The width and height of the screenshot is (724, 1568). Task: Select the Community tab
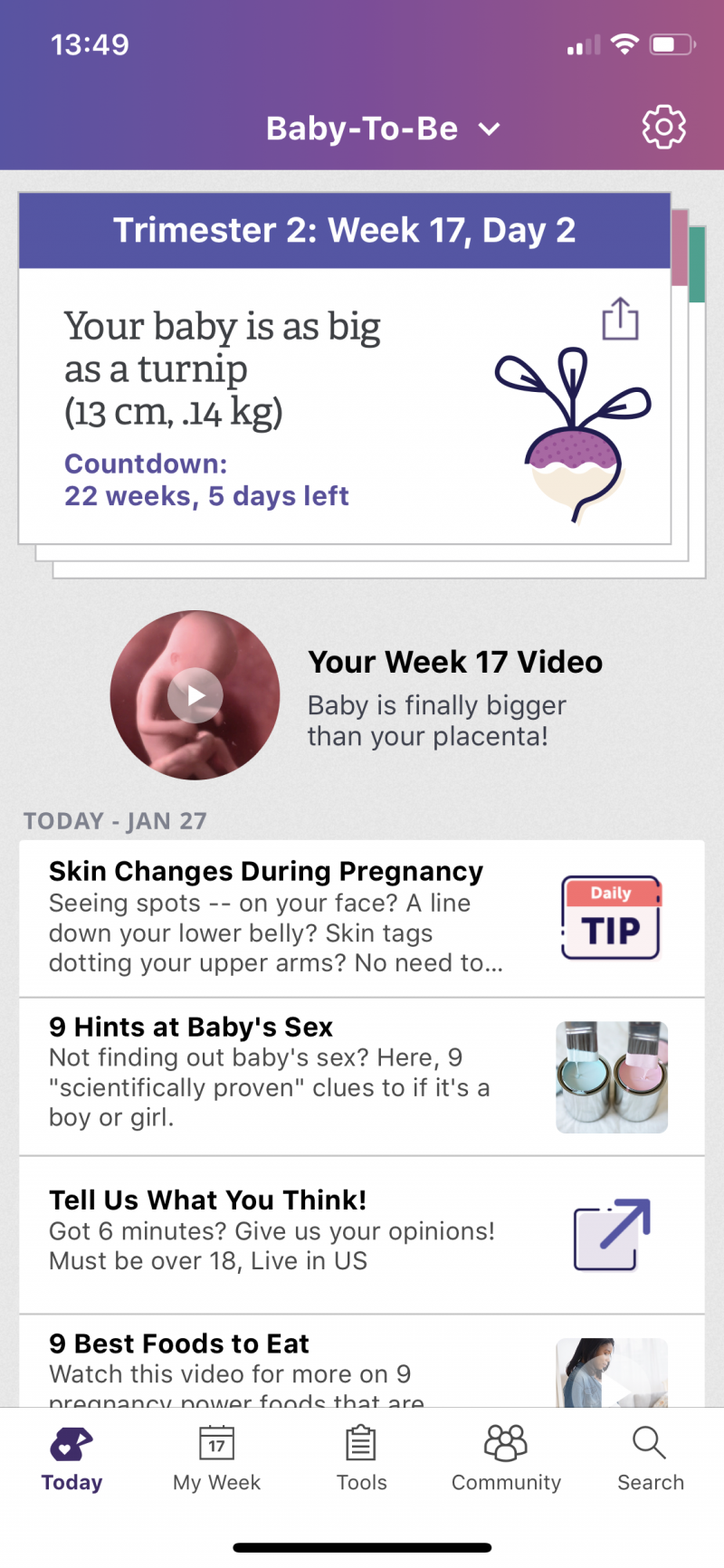506,1459
